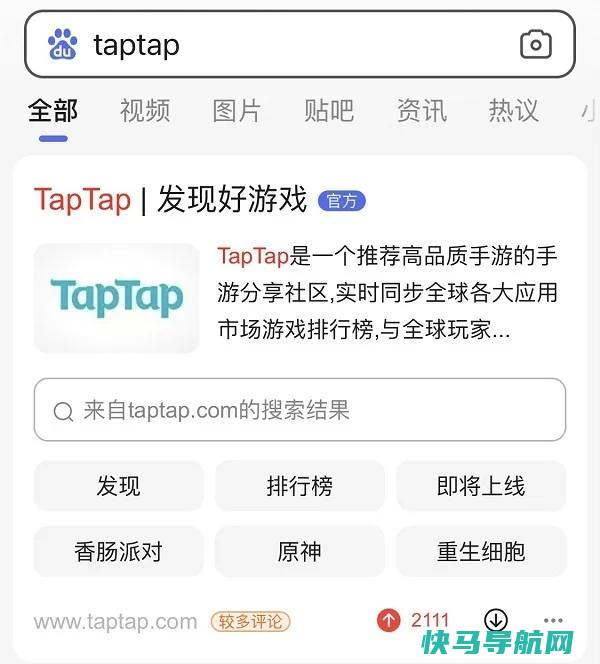
Task: Switch to the 图片 tab
Action: pos(237,110)
